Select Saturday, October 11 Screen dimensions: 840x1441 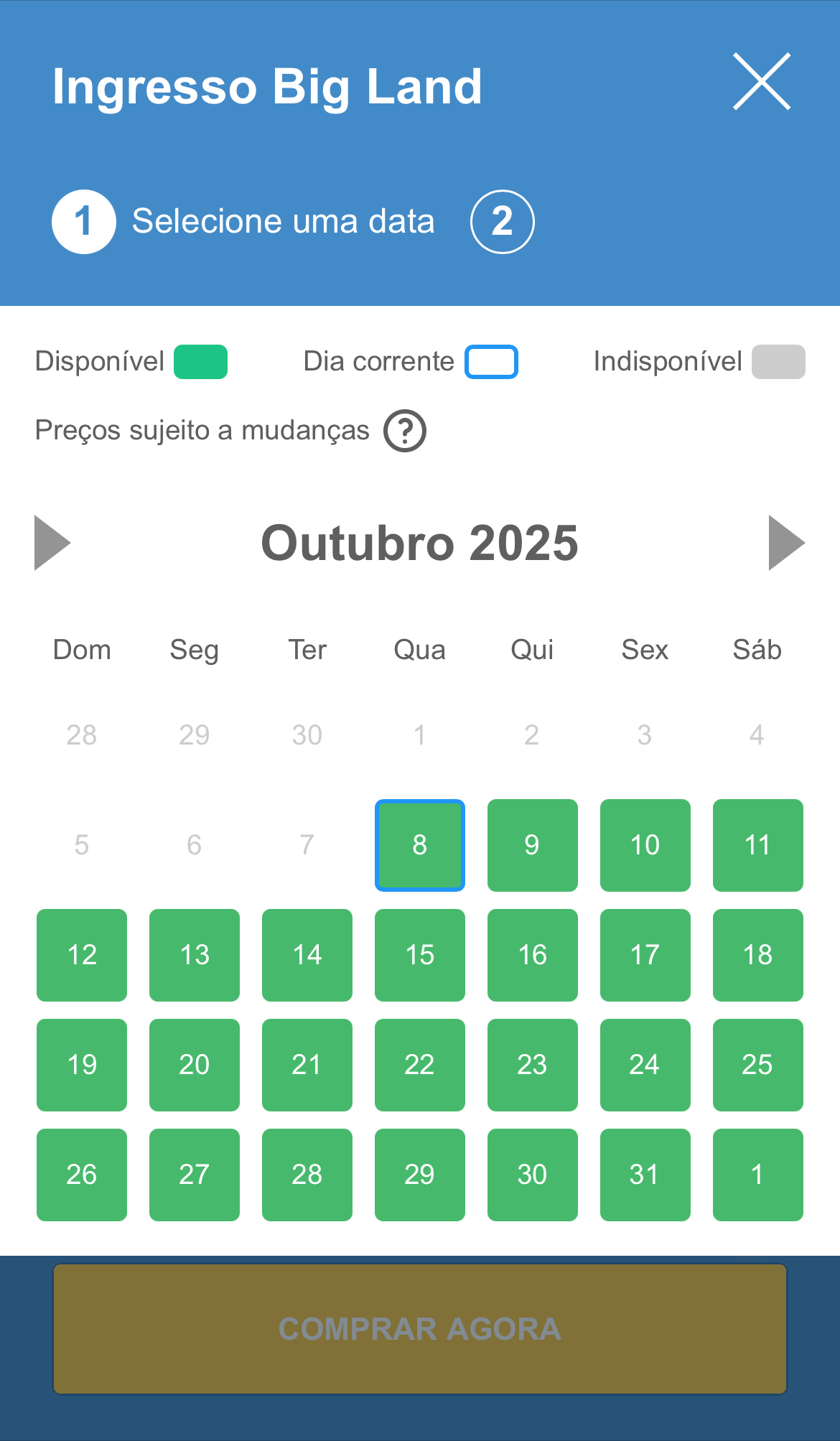tap(757, 845)
